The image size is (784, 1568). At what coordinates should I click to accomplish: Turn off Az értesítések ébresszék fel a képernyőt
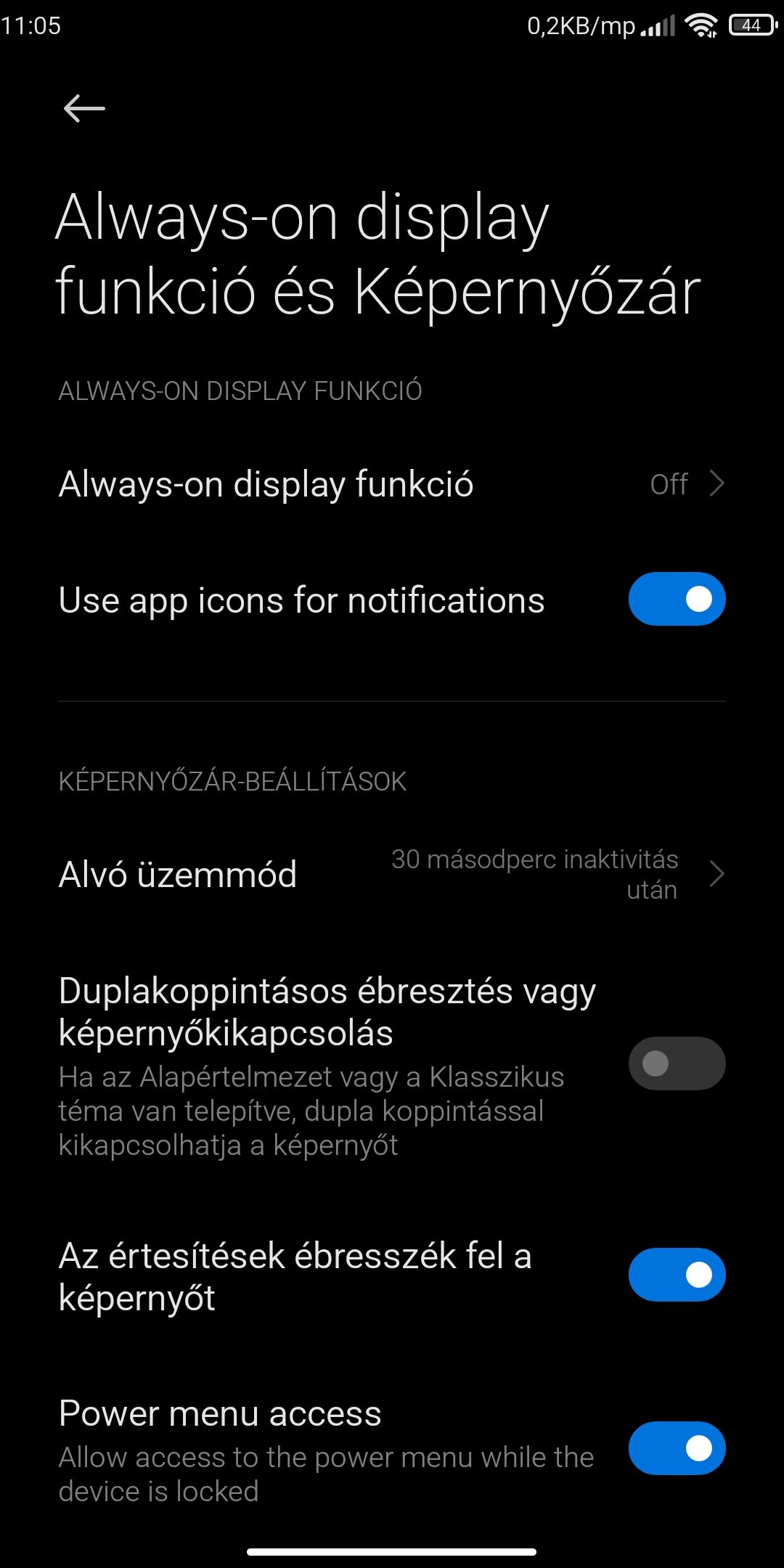(677, 1275)
